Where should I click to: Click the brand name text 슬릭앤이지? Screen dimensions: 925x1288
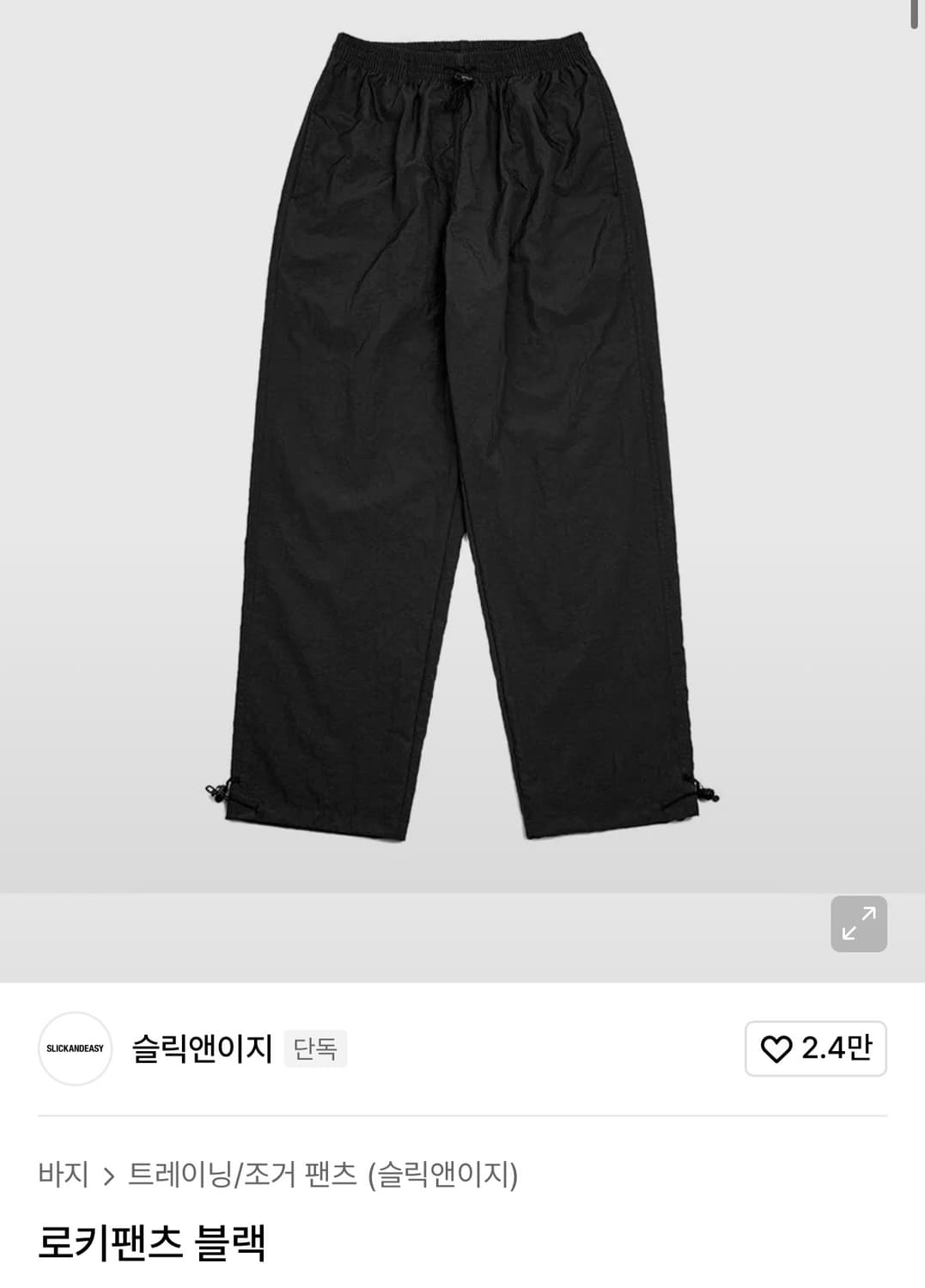point(203,1048)
